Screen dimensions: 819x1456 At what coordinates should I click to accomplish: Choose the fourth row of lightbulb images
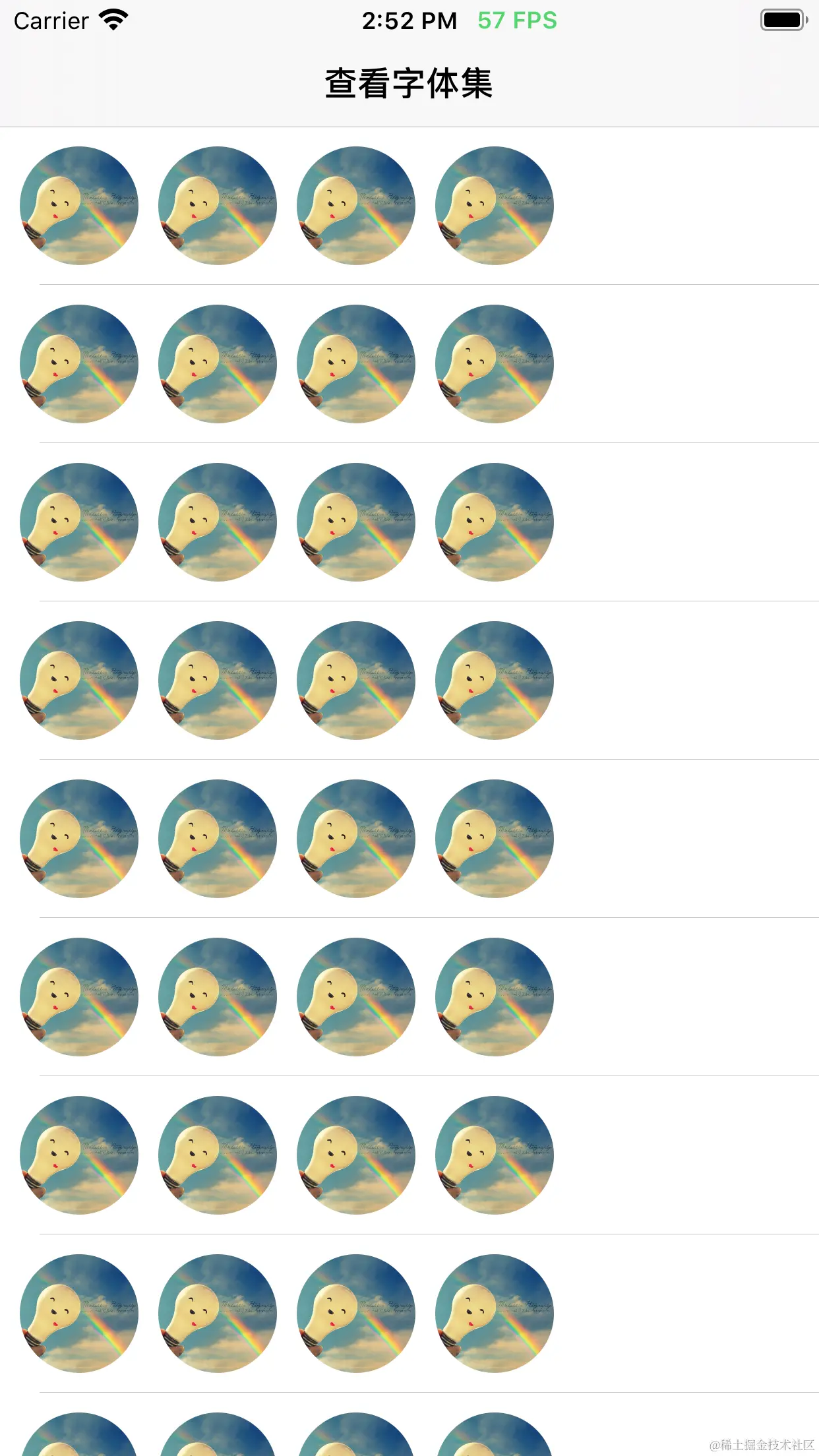[x=409, y=681]
